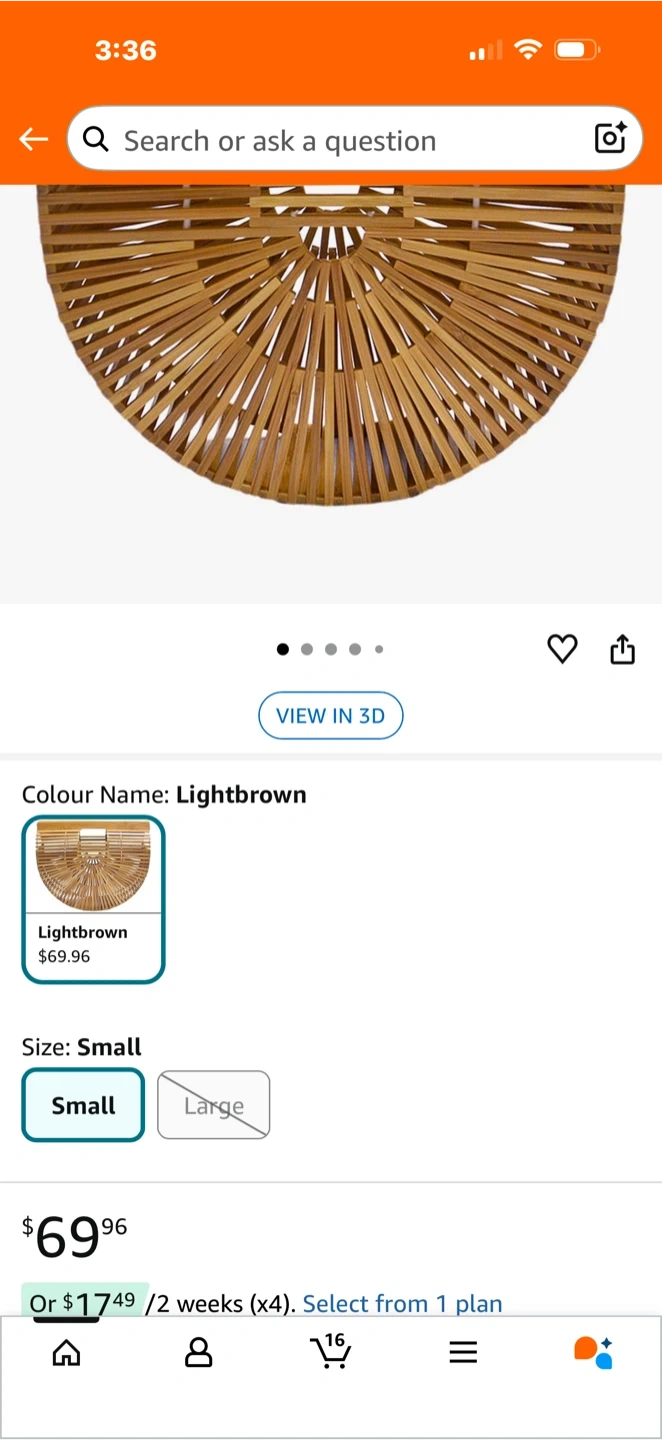Tap the image page indicator dots
The width and height of the screenshot is (662, 1440).
point(330,649)
